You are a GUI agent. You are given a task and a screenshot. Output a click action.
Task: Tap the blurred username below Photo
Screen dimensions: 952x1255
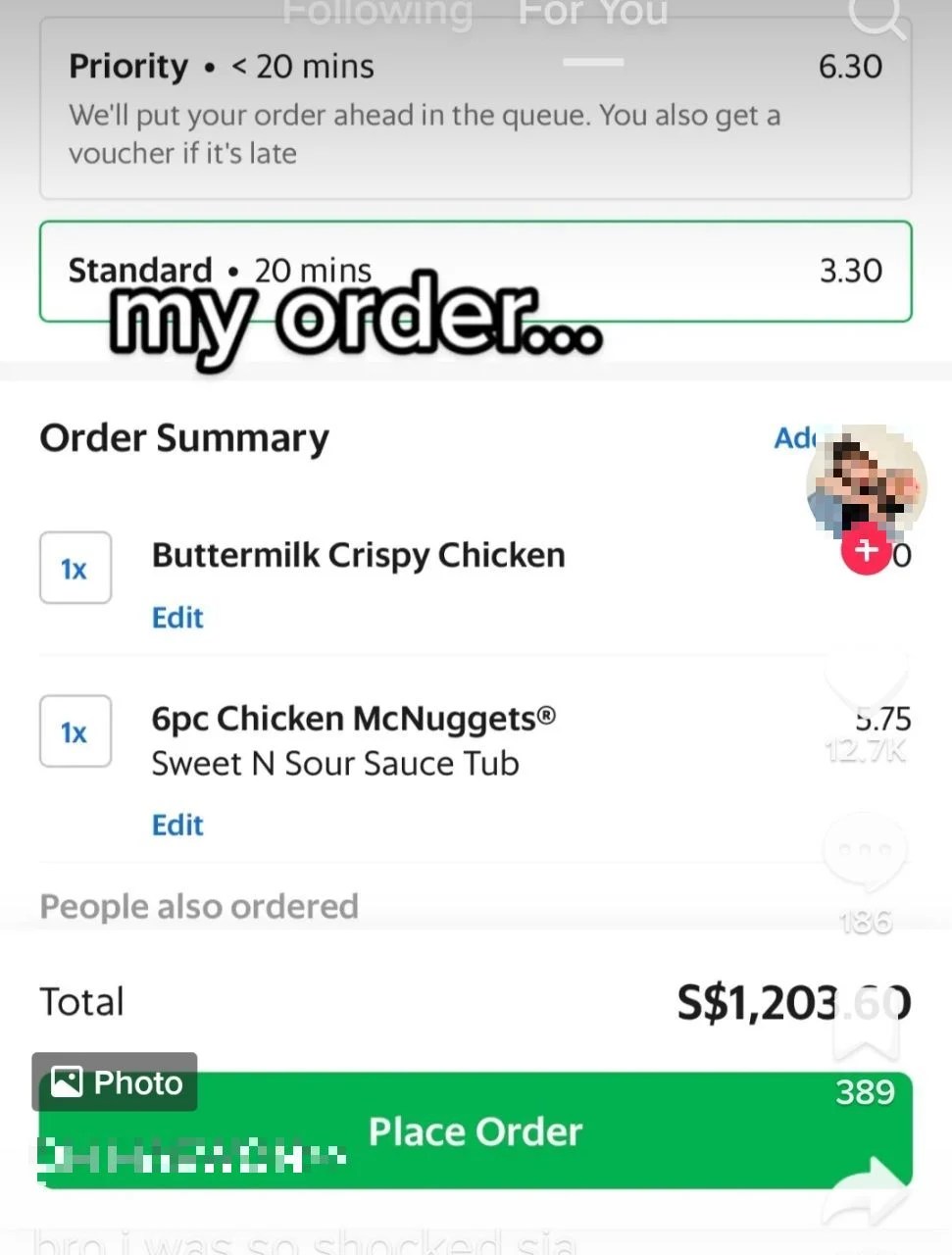191,1155
